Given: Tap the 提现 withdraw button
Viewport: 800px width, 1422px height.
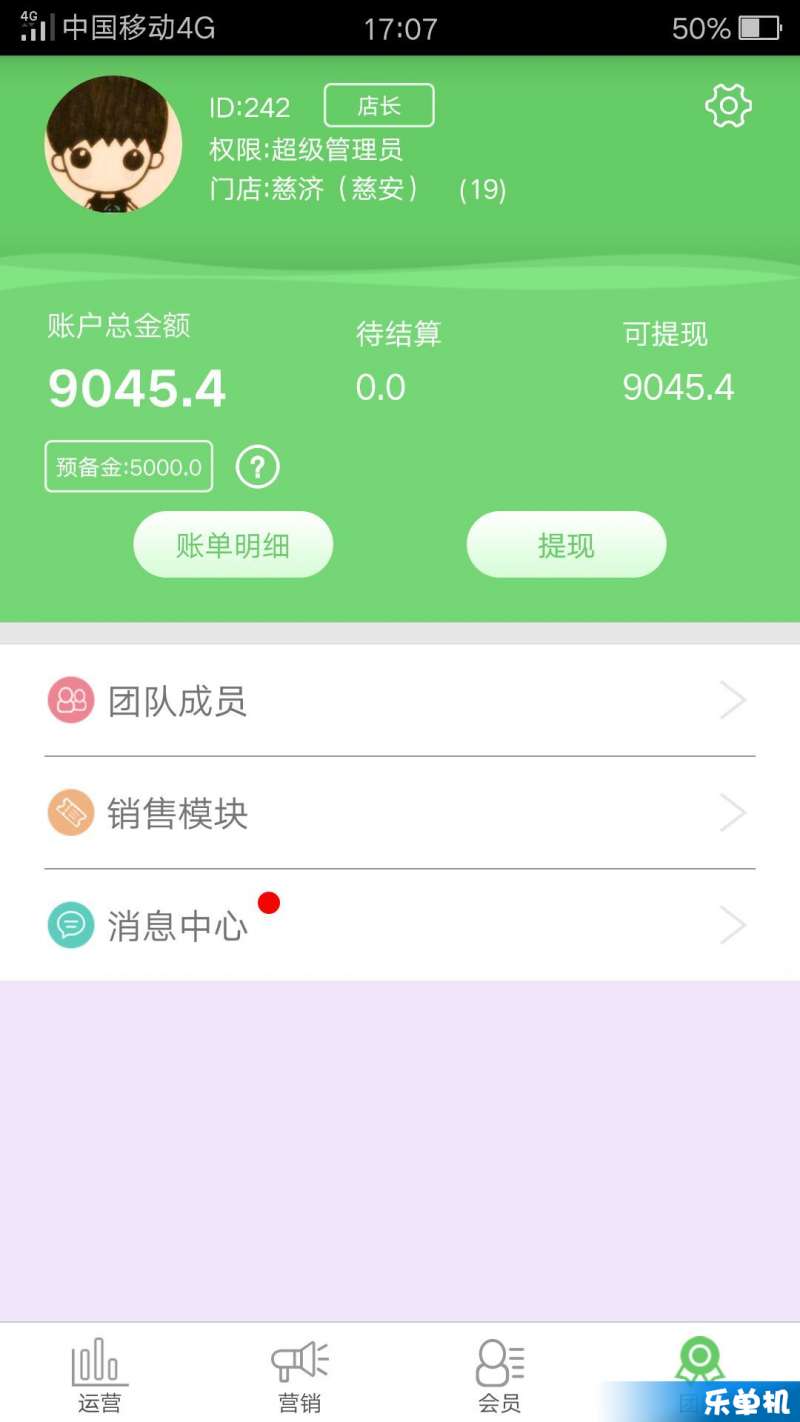Looking at the screenshot, I should pos(566,545).
